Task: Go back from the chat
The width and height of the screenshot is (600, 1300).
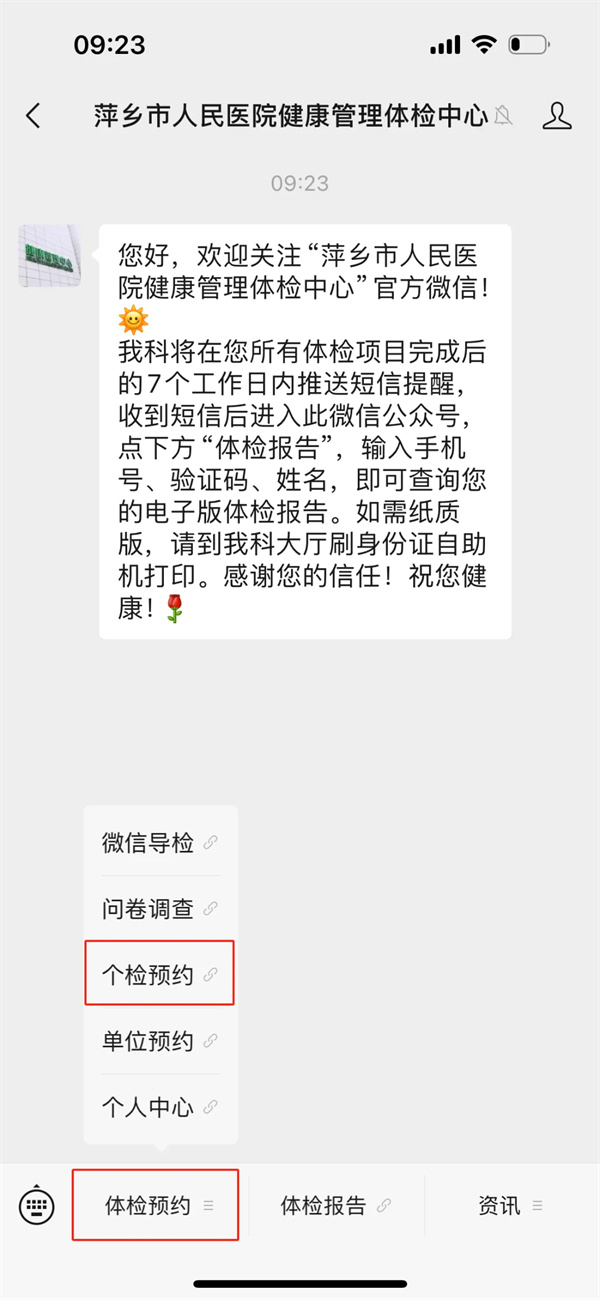Action: tap(33, 116)
